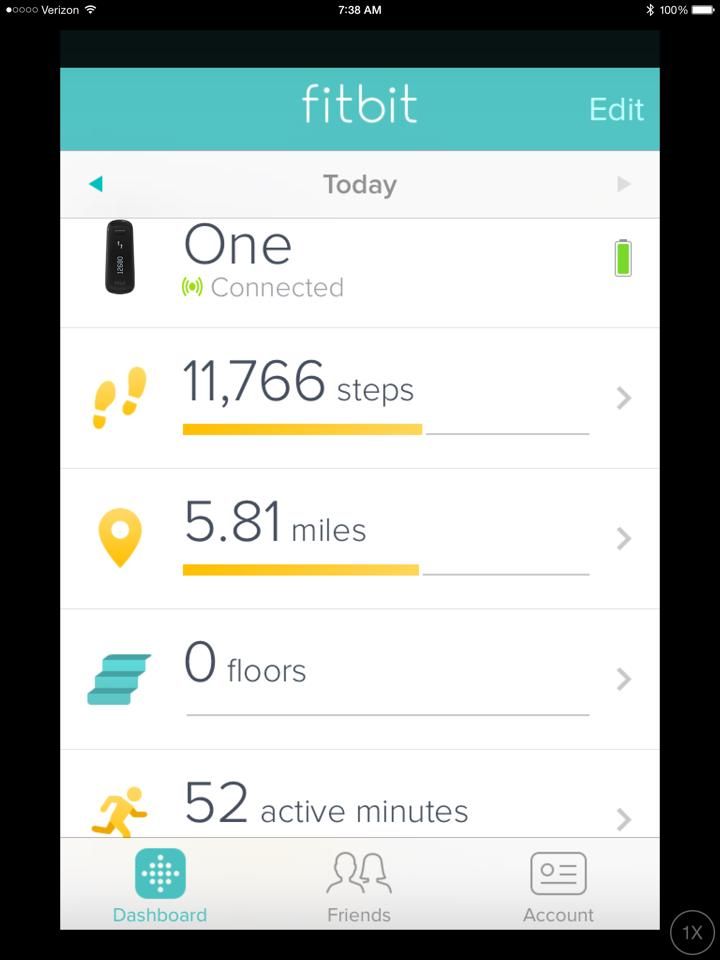Image resolution: width=720 pixels, height=960 pixels.
Task: Tap Edit in the header
Action: pyautogui.click(x=616, y=109)
